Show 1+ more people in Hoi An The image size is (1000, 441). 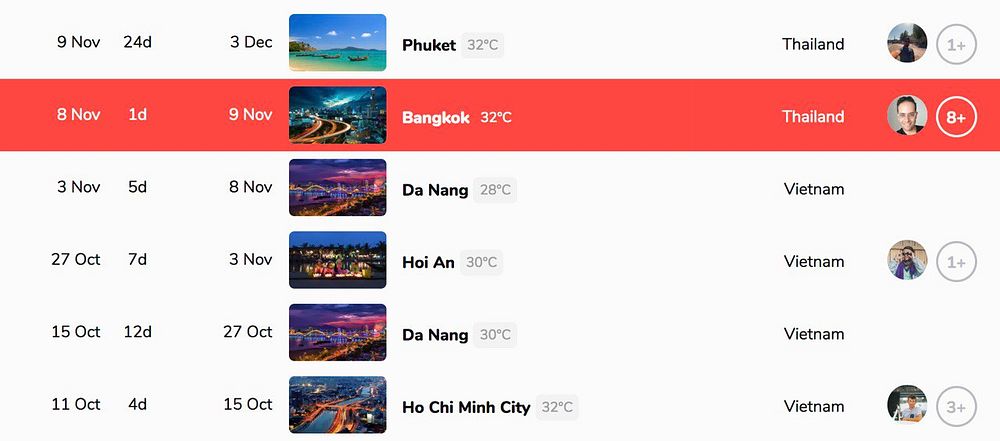point(956,262)
